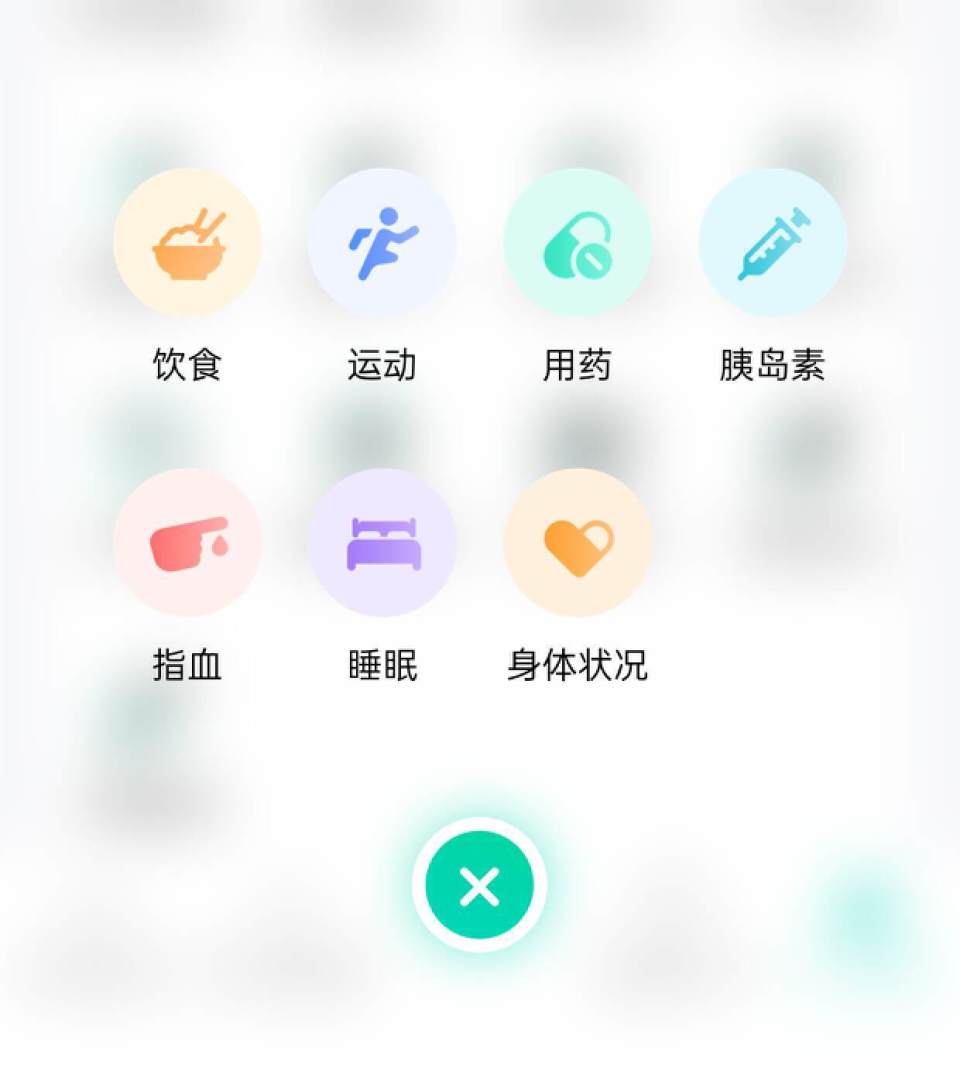The width and height of the screenshot is (960, 1071).
Task: Tap the 用药 label below the pill icon
Action: [x=578, y=364]
